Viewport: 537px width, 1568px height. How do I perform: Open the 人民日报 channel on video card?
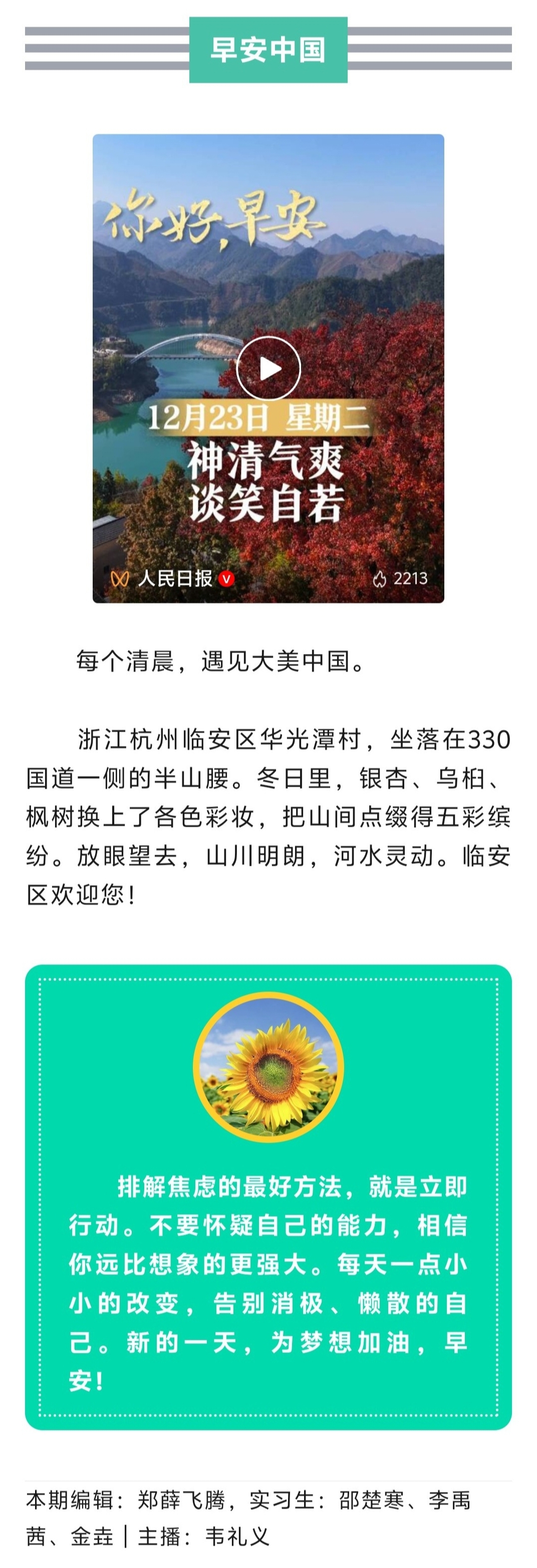coord(175,578)
